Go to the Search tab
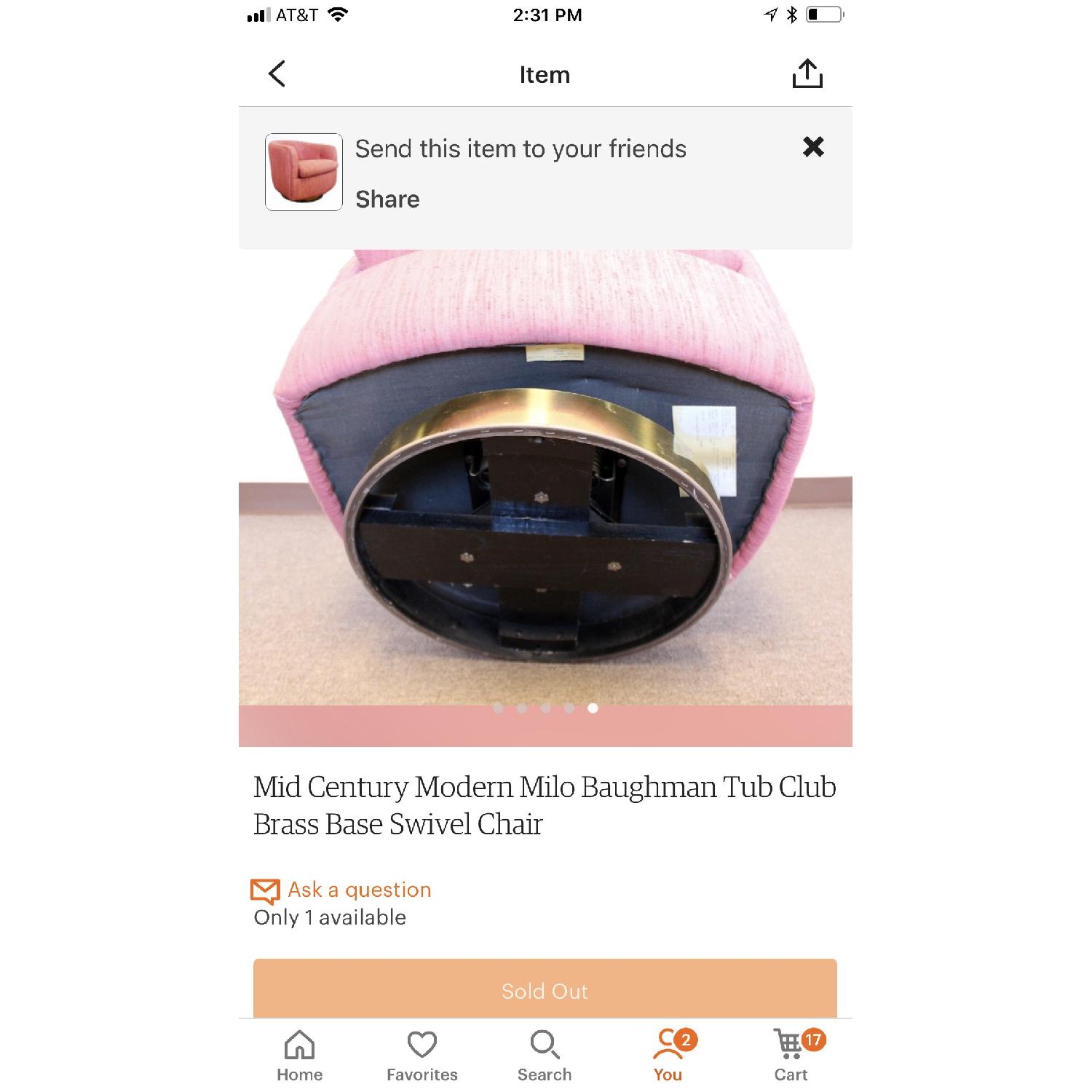Viewport: 1092px width, 1092px height. (x=545, y=1056)
